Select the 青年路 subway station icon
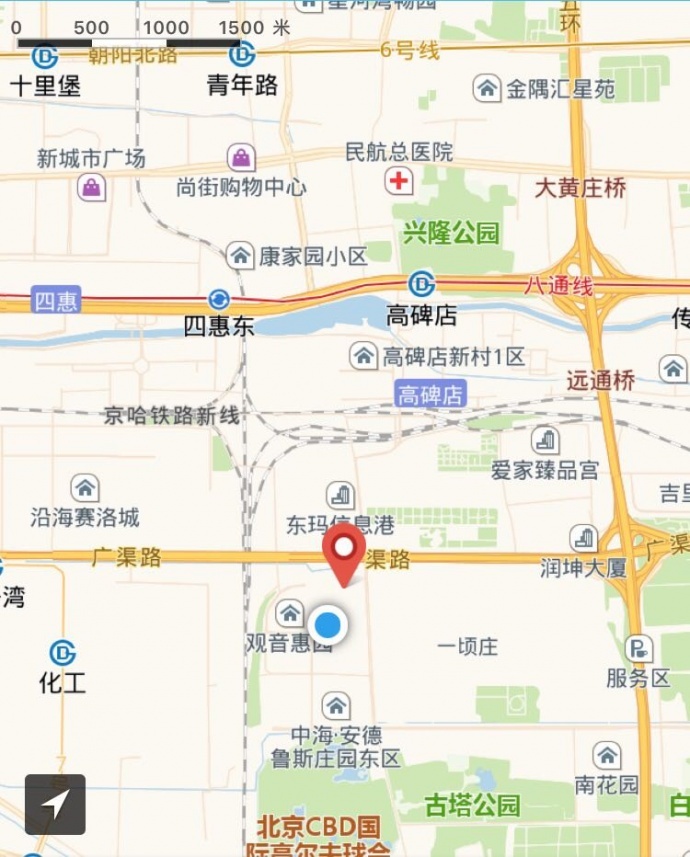The image size is (690, 857). [x=242, y=54]
